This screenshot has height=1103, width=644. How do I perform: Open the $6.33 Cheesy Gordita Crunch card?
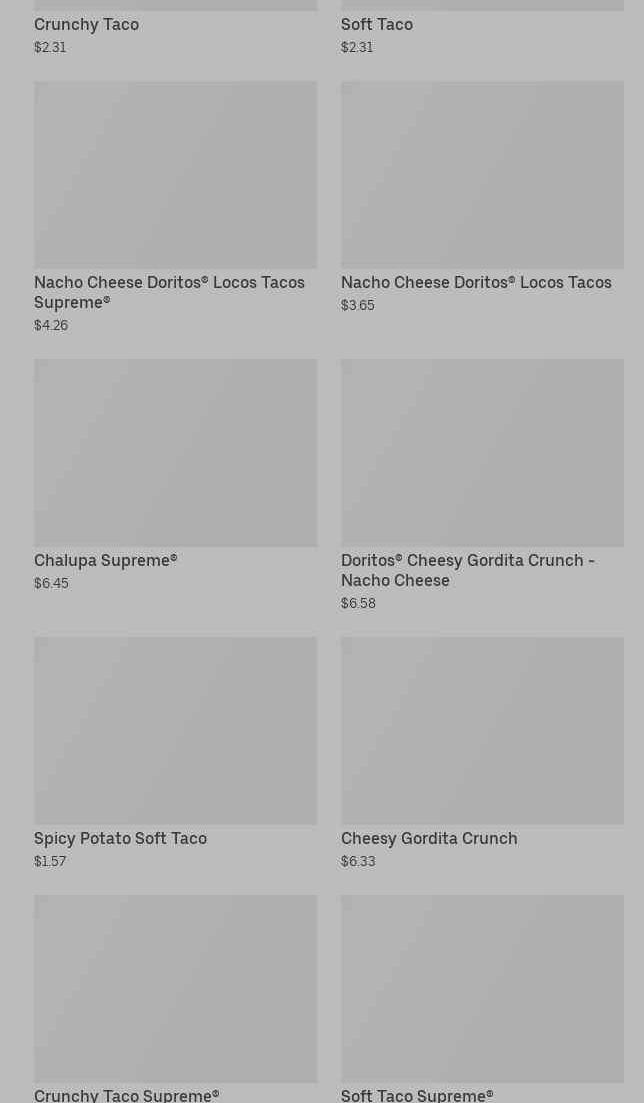coord(482,753)
